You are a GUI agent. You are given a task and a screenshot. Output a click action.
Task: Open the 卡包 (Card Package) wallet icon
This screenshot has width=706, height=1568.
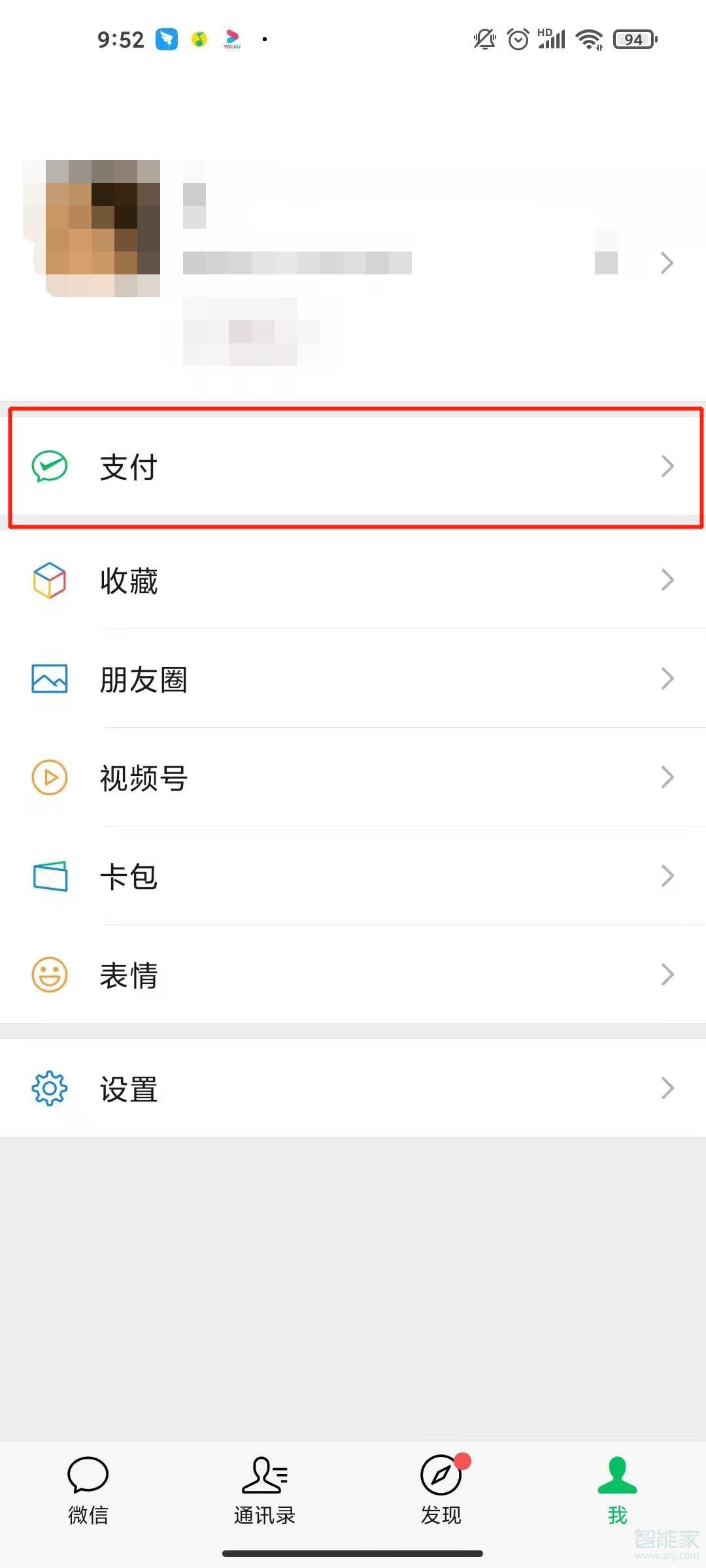tap(49, 877)
